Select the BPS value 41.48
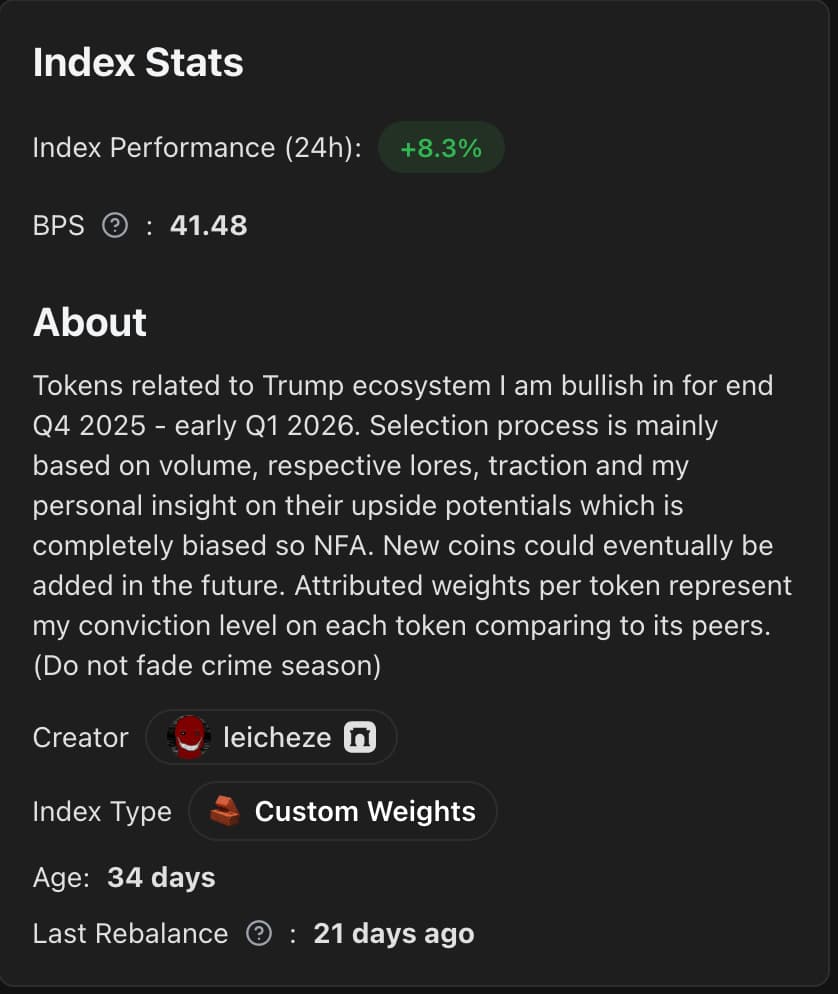This screenshot has height=994, width=838. click(208, 225)
